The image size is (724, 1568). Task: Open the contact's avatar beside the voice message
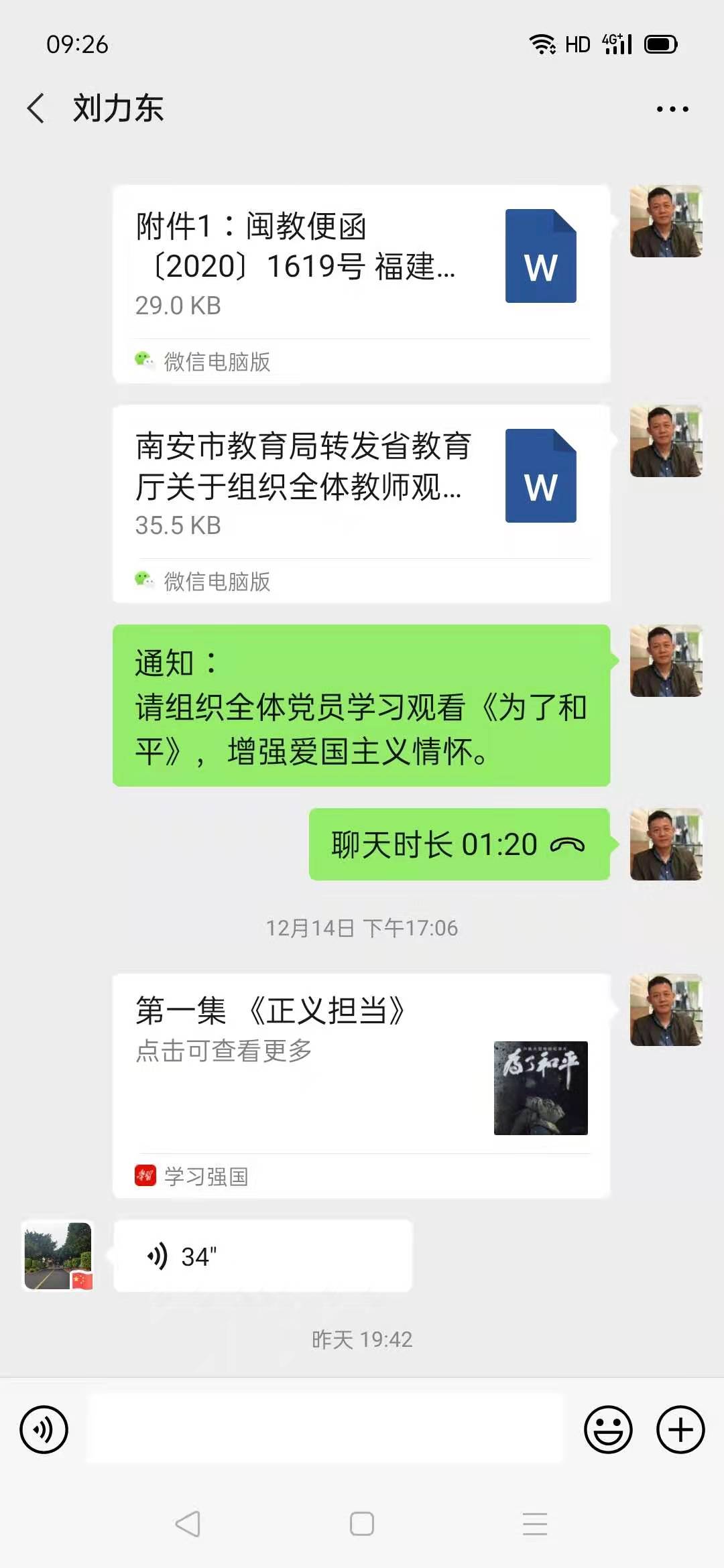(58, 1256)
